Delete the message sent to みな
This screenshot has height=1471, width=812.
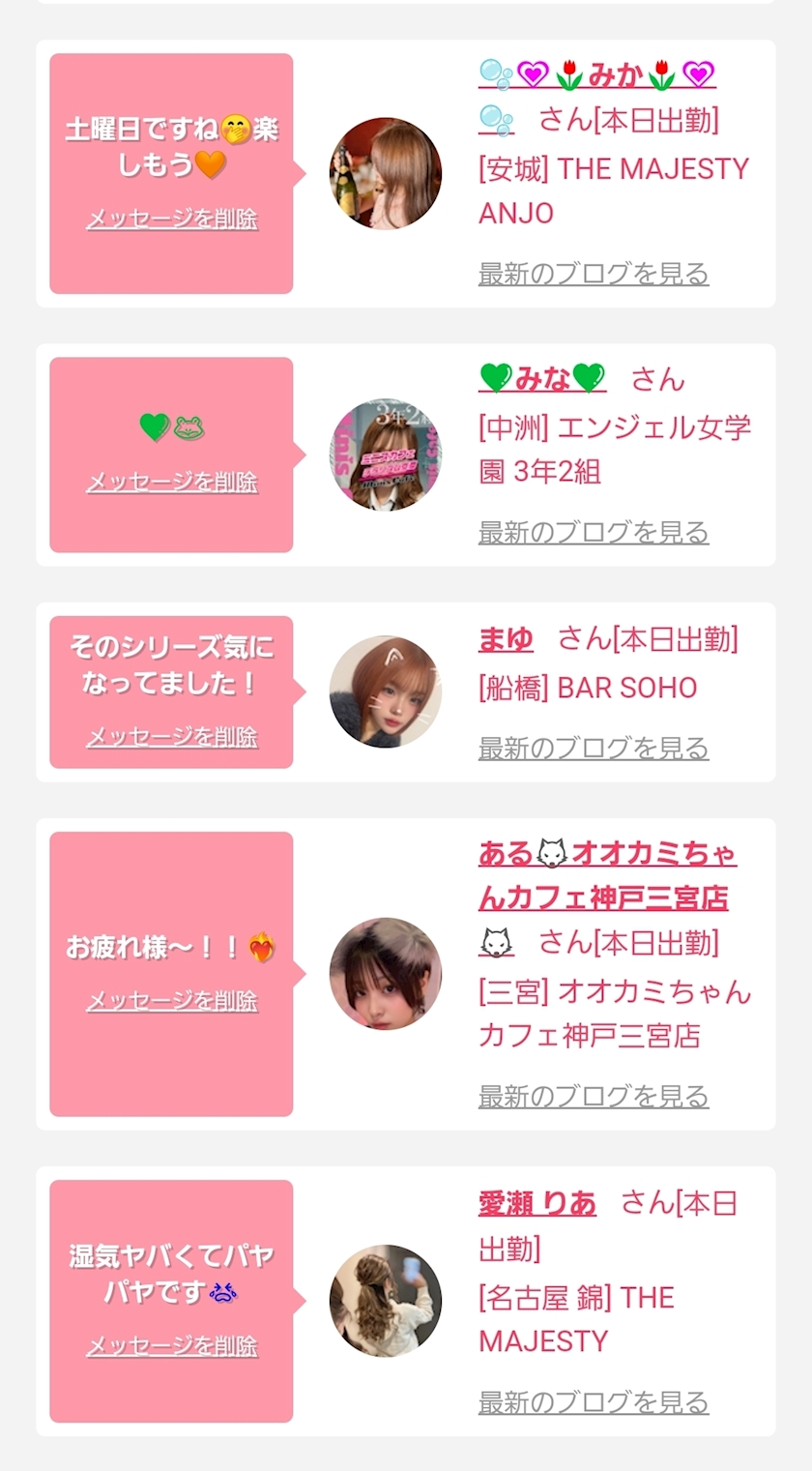172,482
